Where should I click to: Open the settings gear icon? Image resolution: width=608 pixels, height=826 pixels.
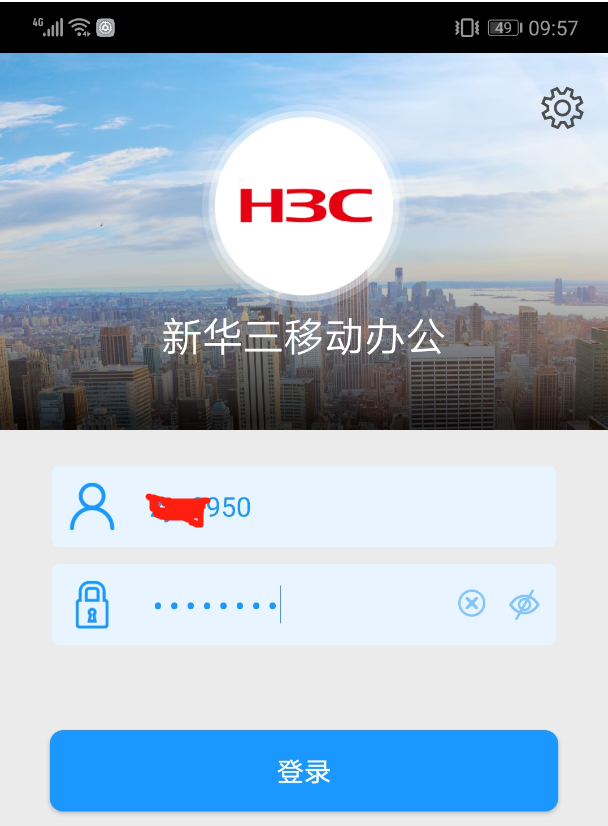coord(562,108)
